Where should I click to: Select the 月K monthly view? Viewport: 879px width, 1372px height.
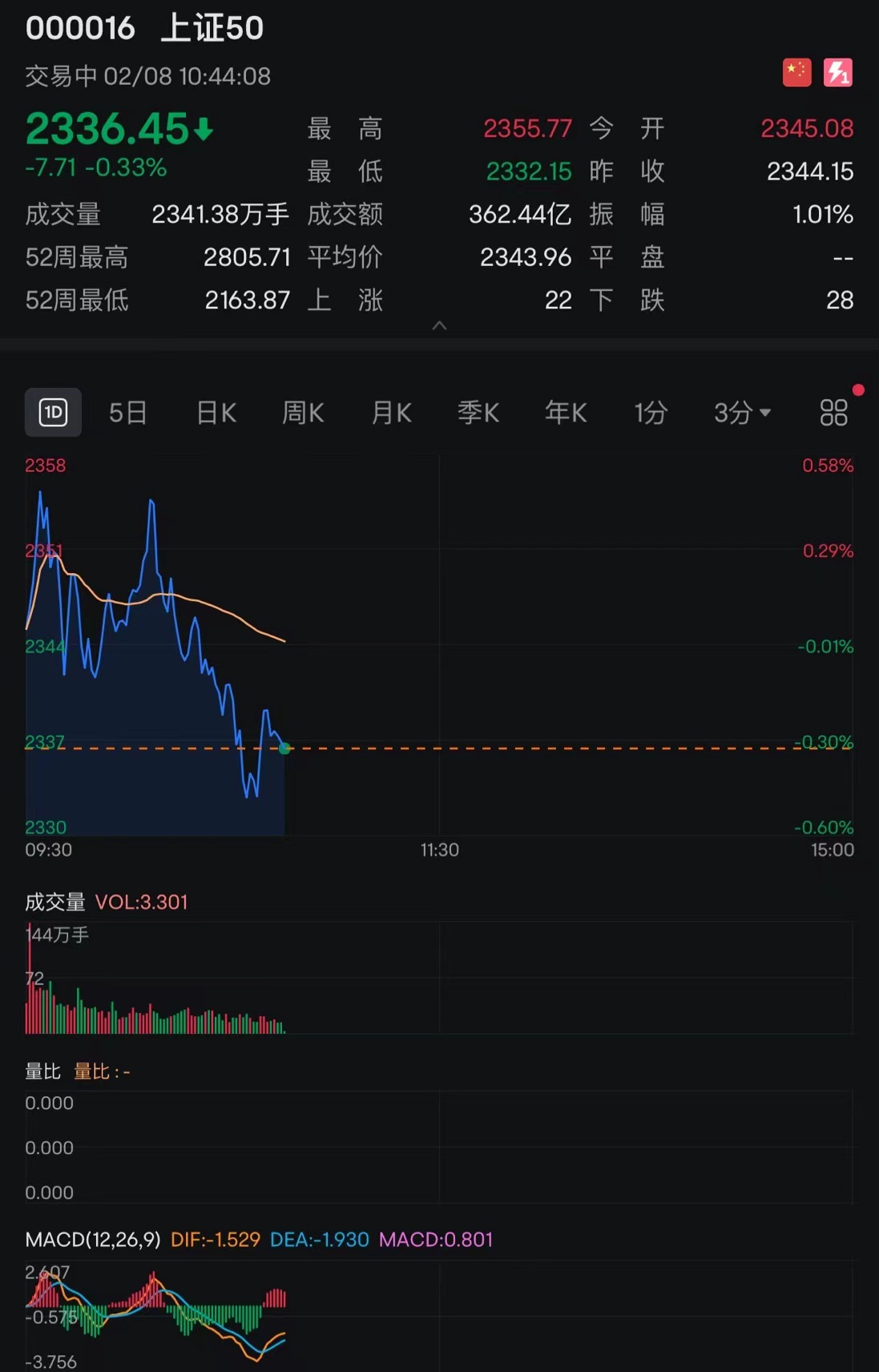point(391,412)
